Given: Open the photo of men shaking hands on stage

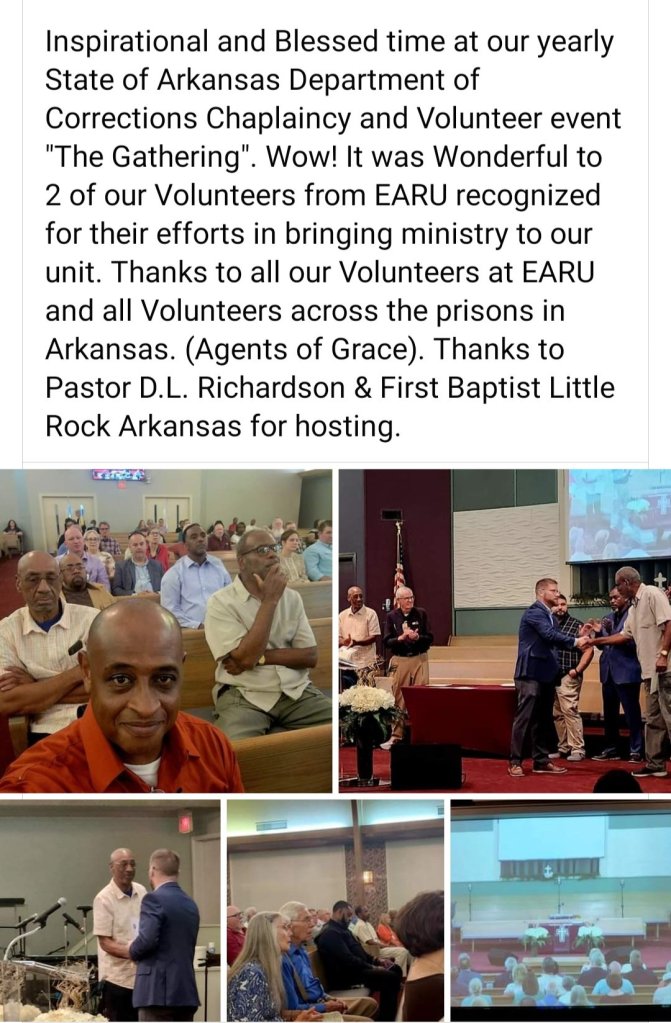Looking at the screenshot, I should click(x=504, y=630).
